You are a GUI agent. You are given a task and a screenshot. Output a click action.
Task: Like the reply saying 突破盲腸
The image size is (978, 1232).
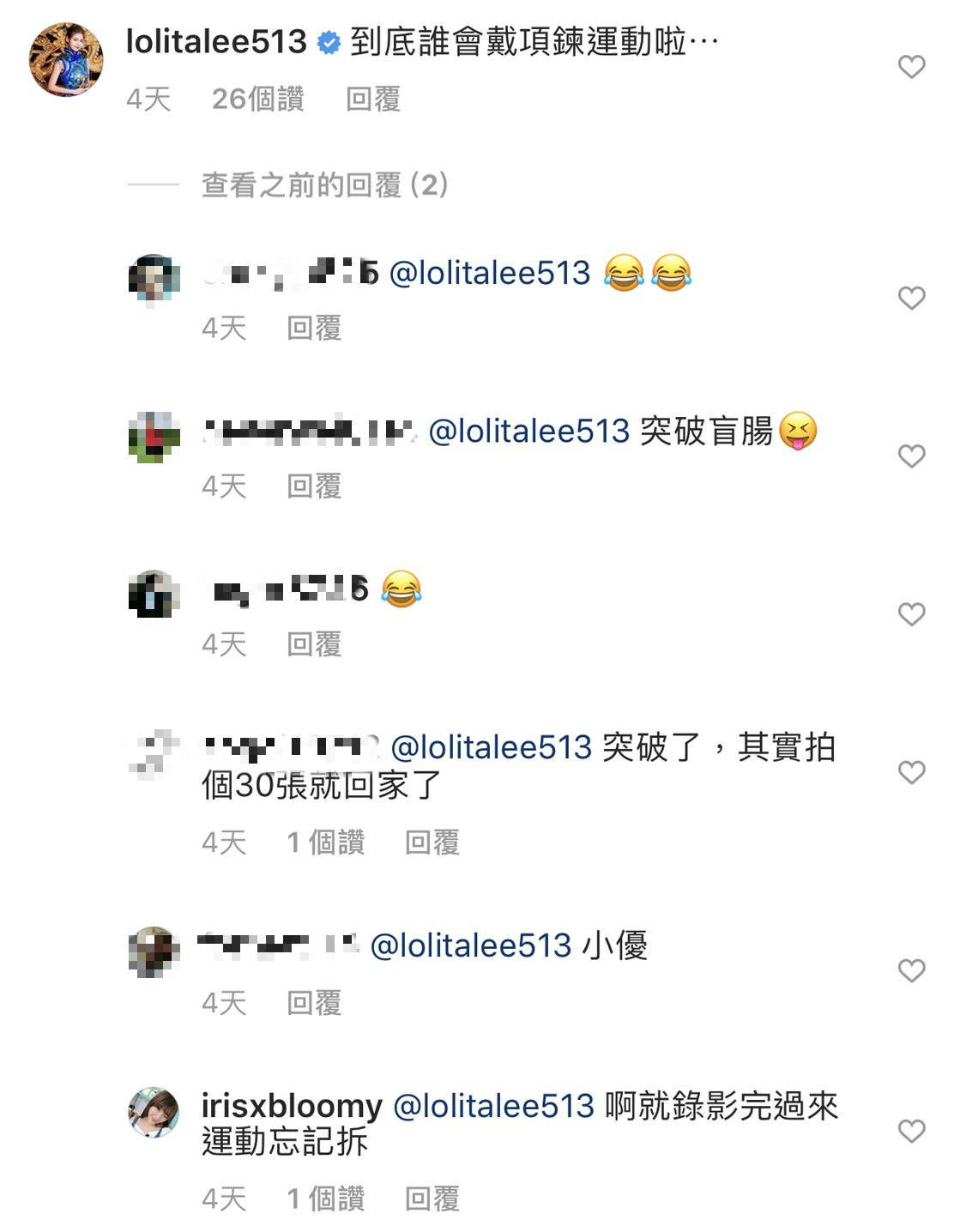pyautogui.click(x=911, y=456)
